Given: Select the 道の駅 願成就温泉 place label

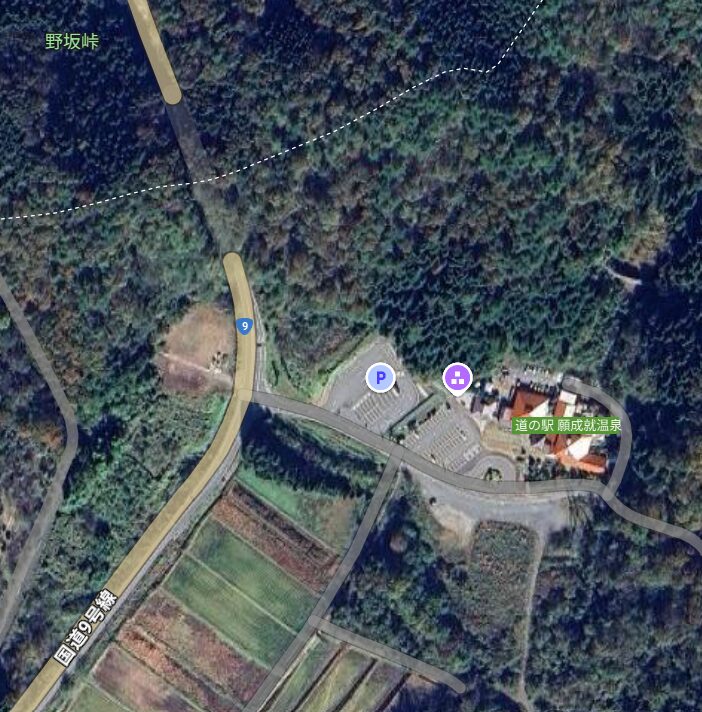Looking at the screenshot, I should 567,425.
